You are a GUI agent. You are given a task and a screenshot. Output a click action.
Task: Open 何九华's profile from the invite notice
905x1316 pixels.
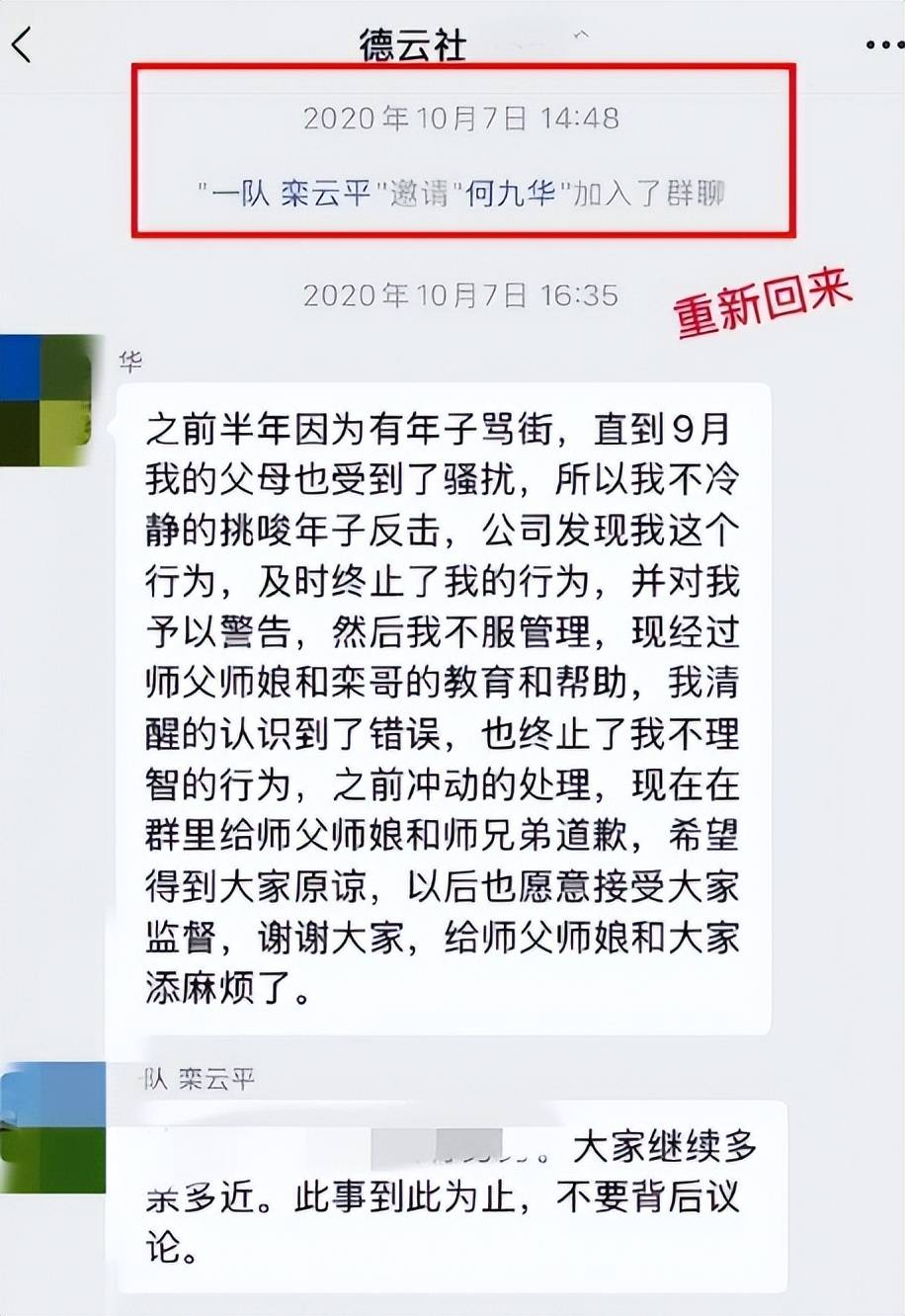point(511,193)
